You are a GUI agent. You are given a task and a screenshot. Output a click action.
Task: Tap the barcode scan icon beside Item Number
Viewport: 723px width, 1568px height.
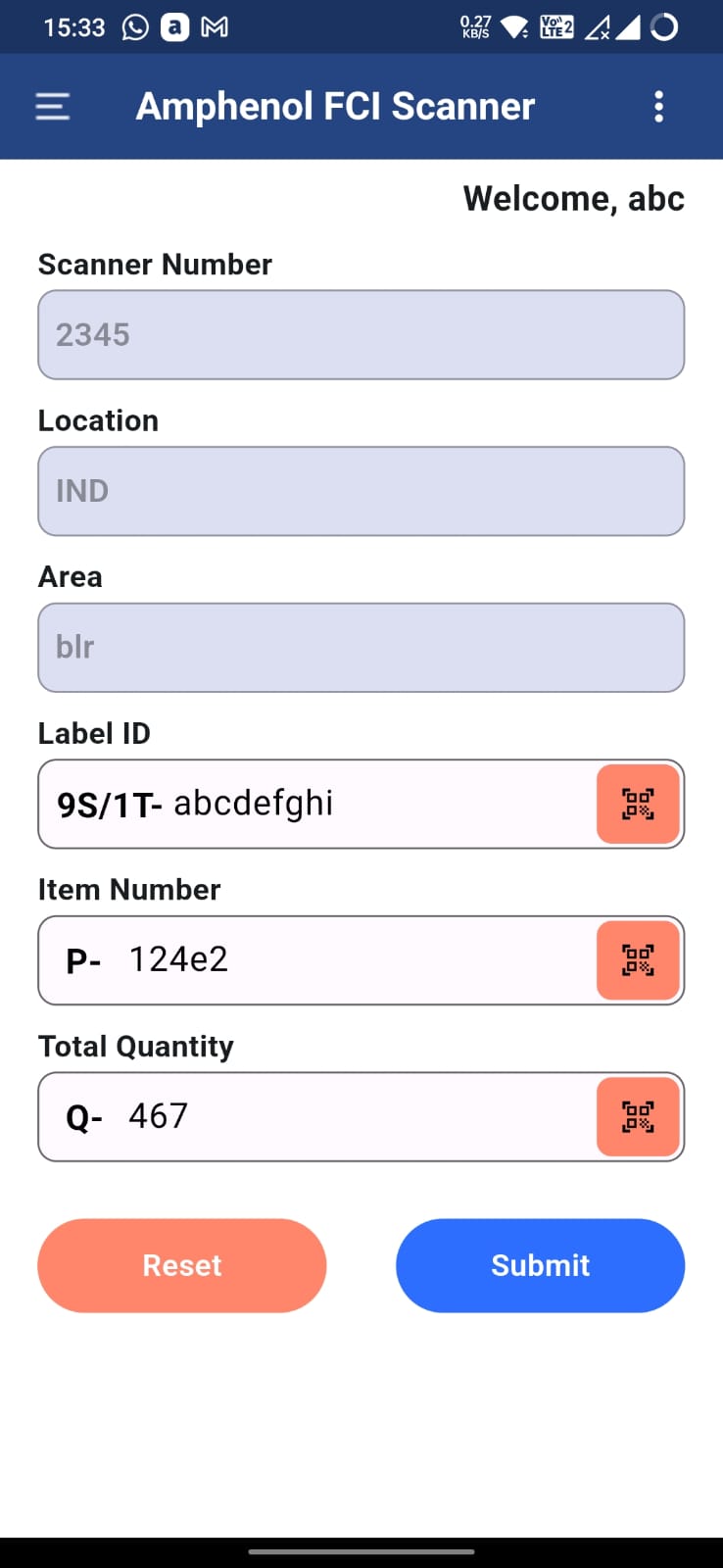[x=638, y=960]
